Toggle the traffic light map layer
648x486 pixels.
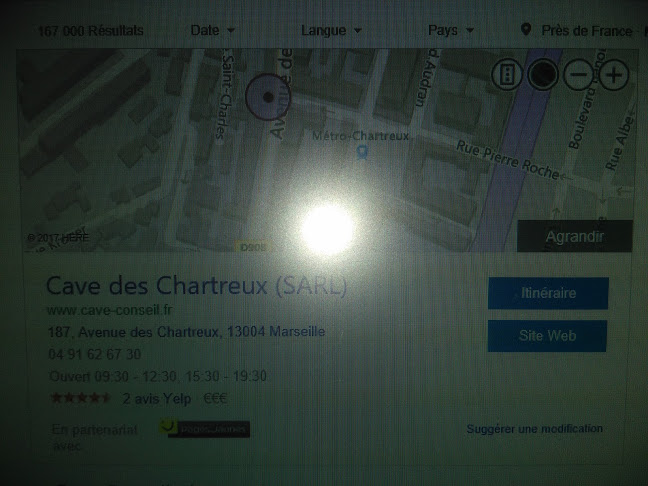[x=507, y=74]
